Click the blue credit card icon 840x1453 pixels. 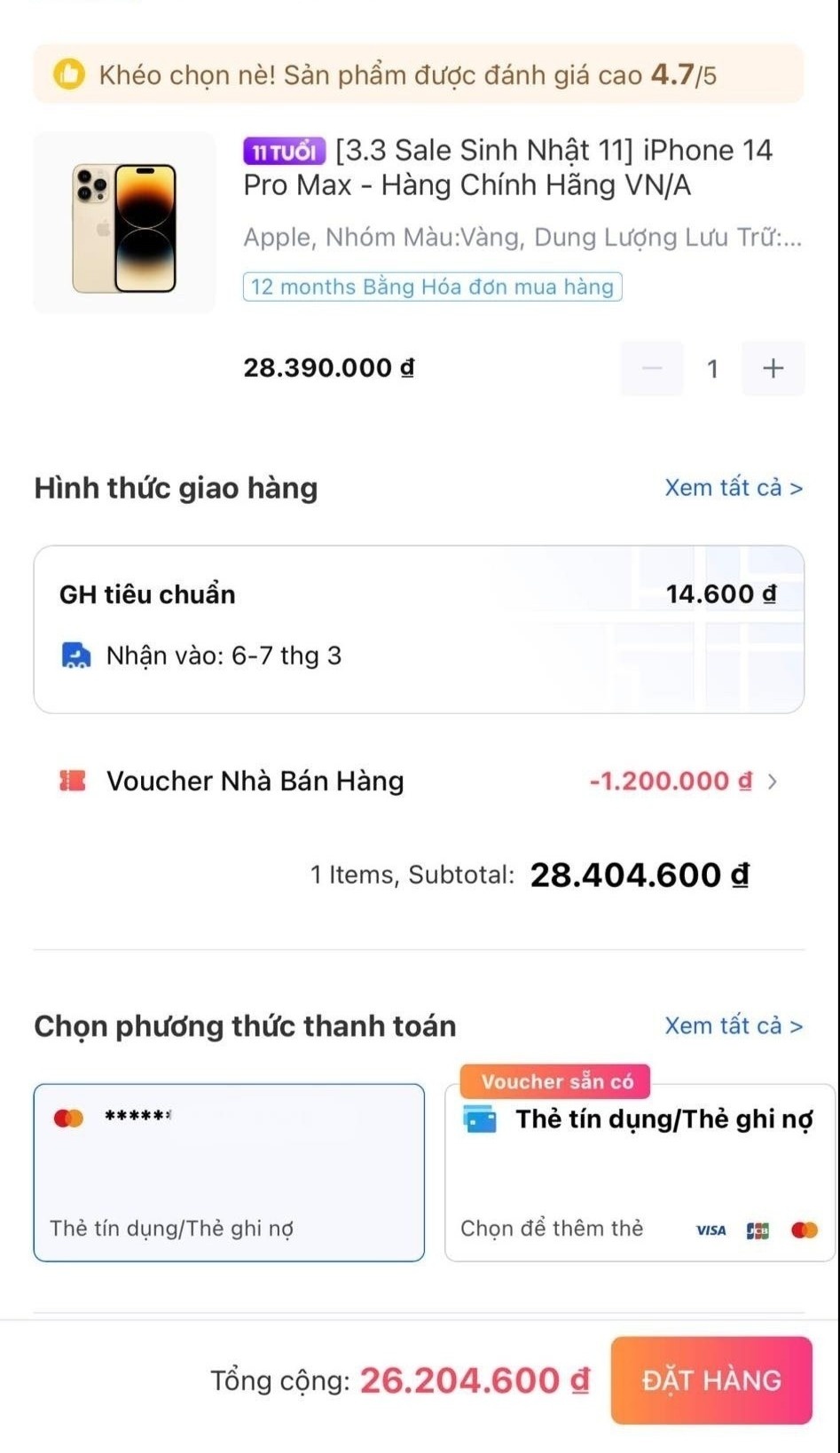pos(481,1119)
